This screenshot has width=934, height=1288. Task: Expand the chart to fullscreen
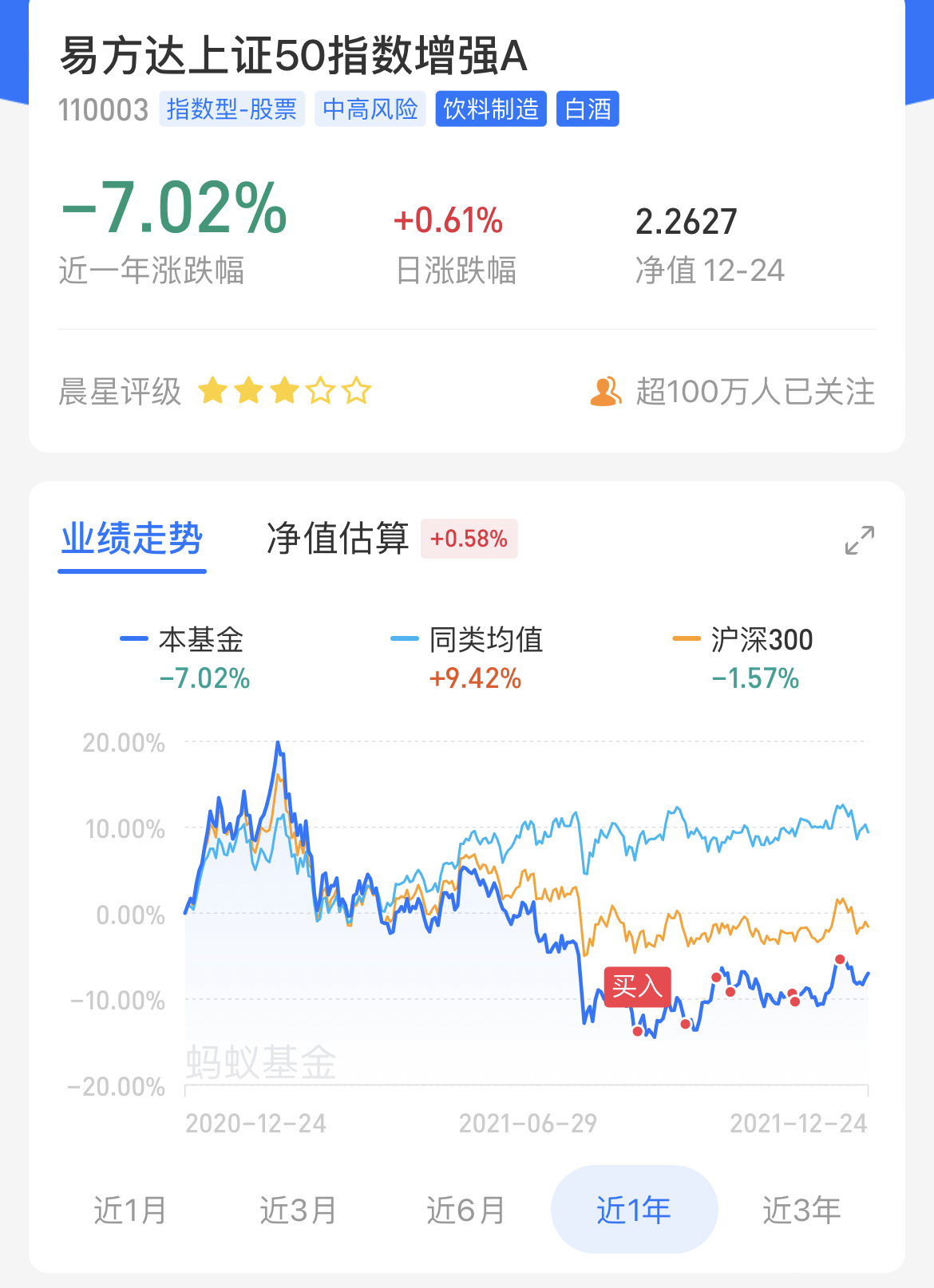(860, 540)
